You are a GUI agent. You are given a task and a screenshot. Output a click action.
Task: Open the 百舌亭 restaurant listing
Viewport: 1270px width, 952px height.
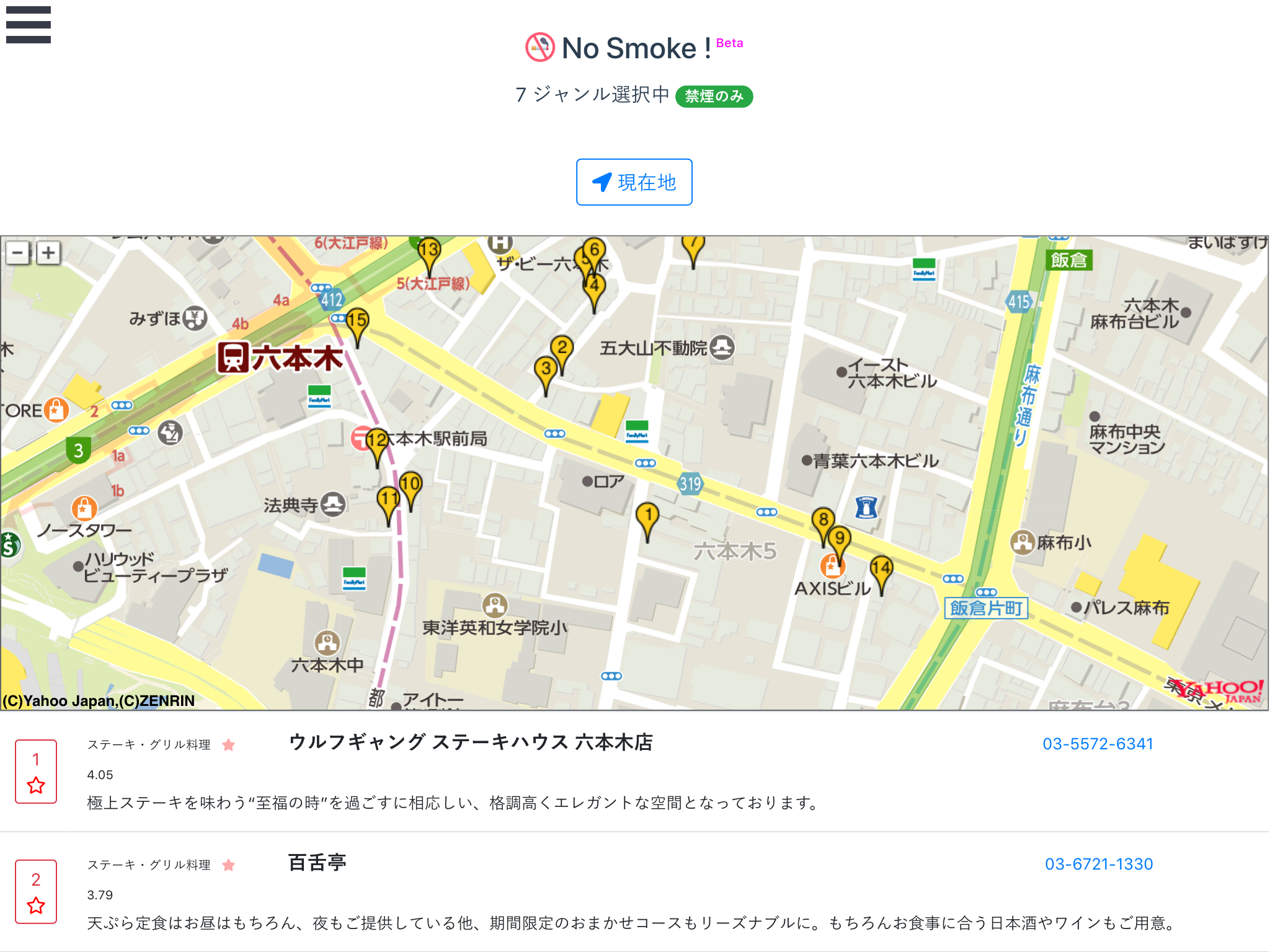click(x=317, y=863)
